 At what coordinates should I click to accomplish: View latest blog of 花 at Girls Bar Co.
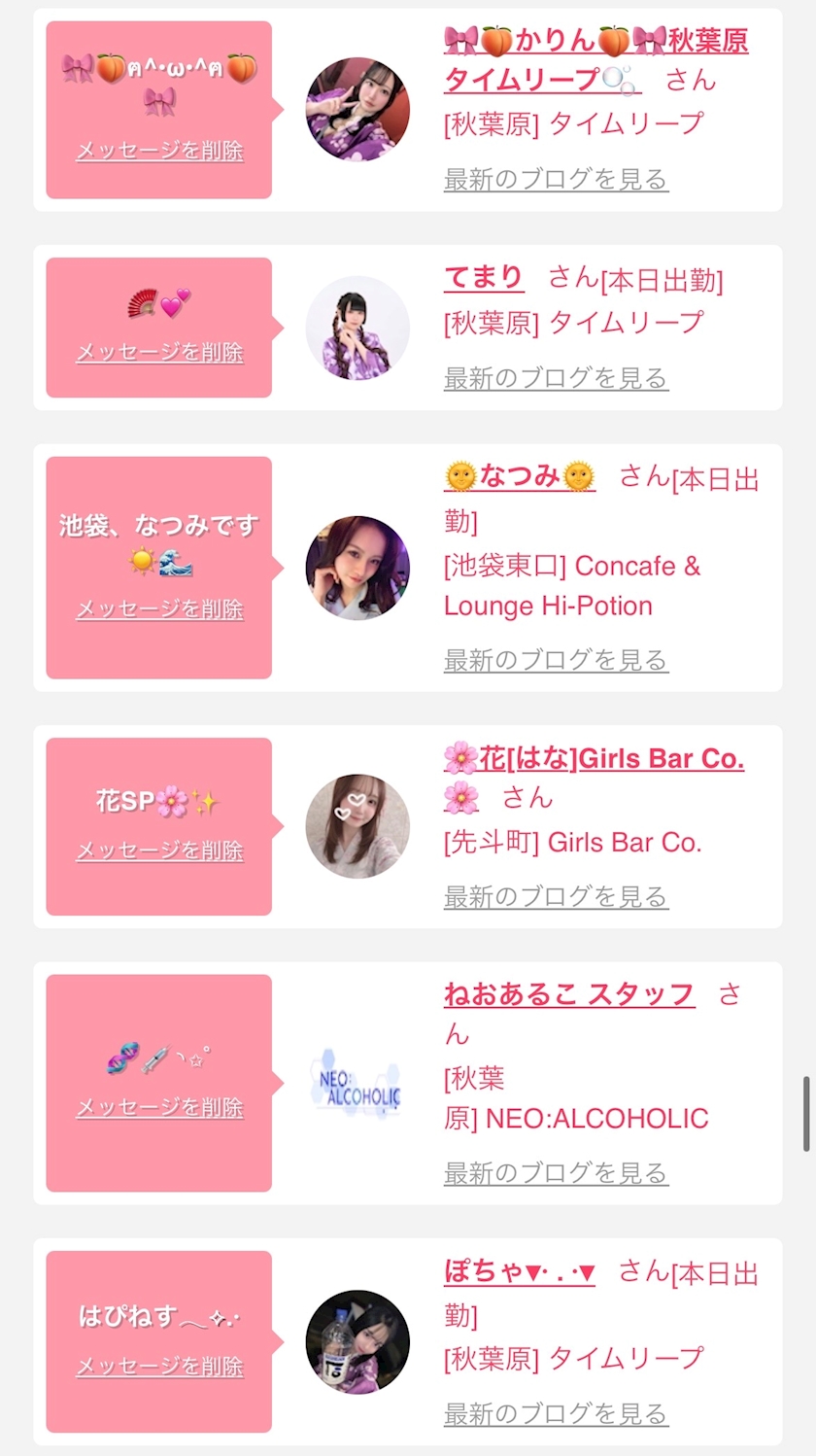click(x=556, y=897)
